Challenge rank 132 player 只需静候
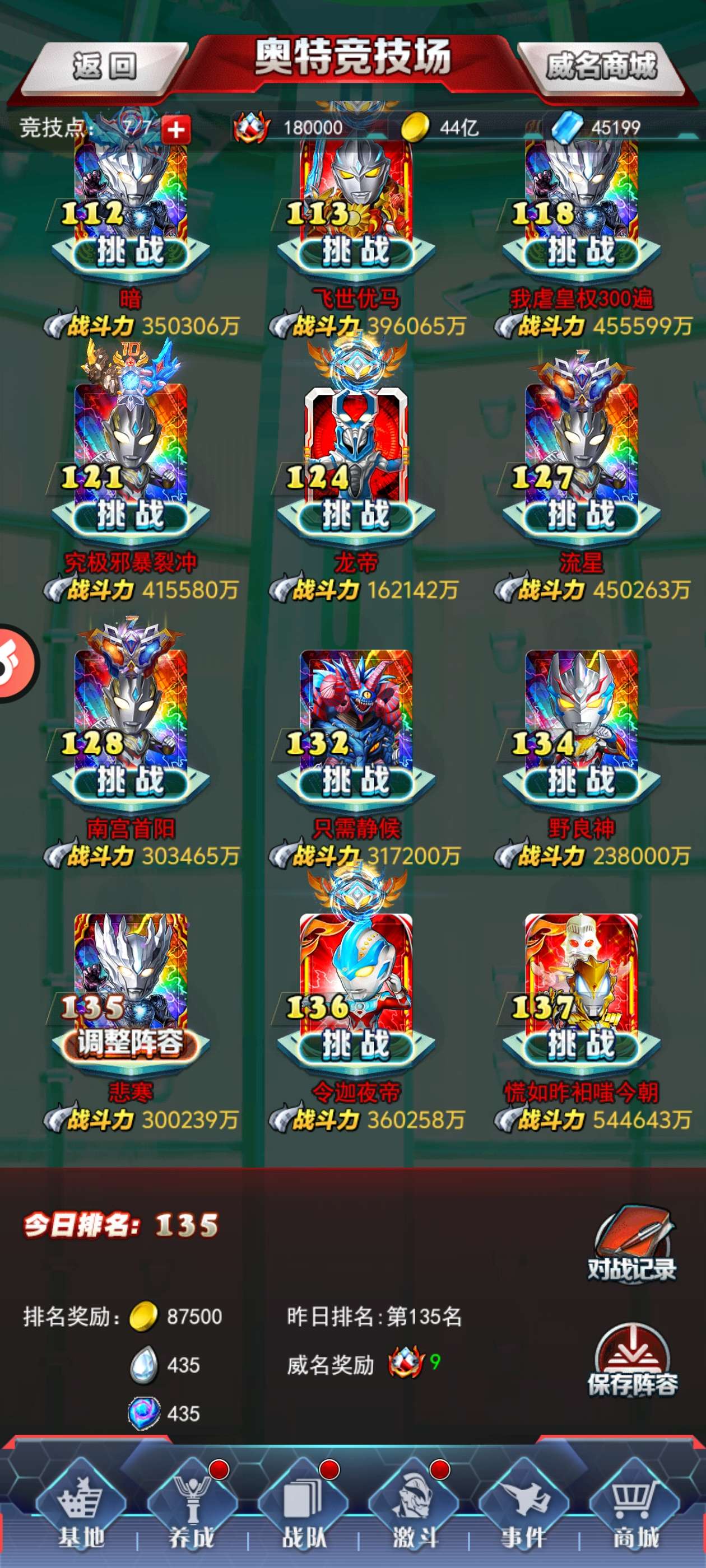Image resolution: width=706 pixels, height=1568 pixels. coord(356,781)
